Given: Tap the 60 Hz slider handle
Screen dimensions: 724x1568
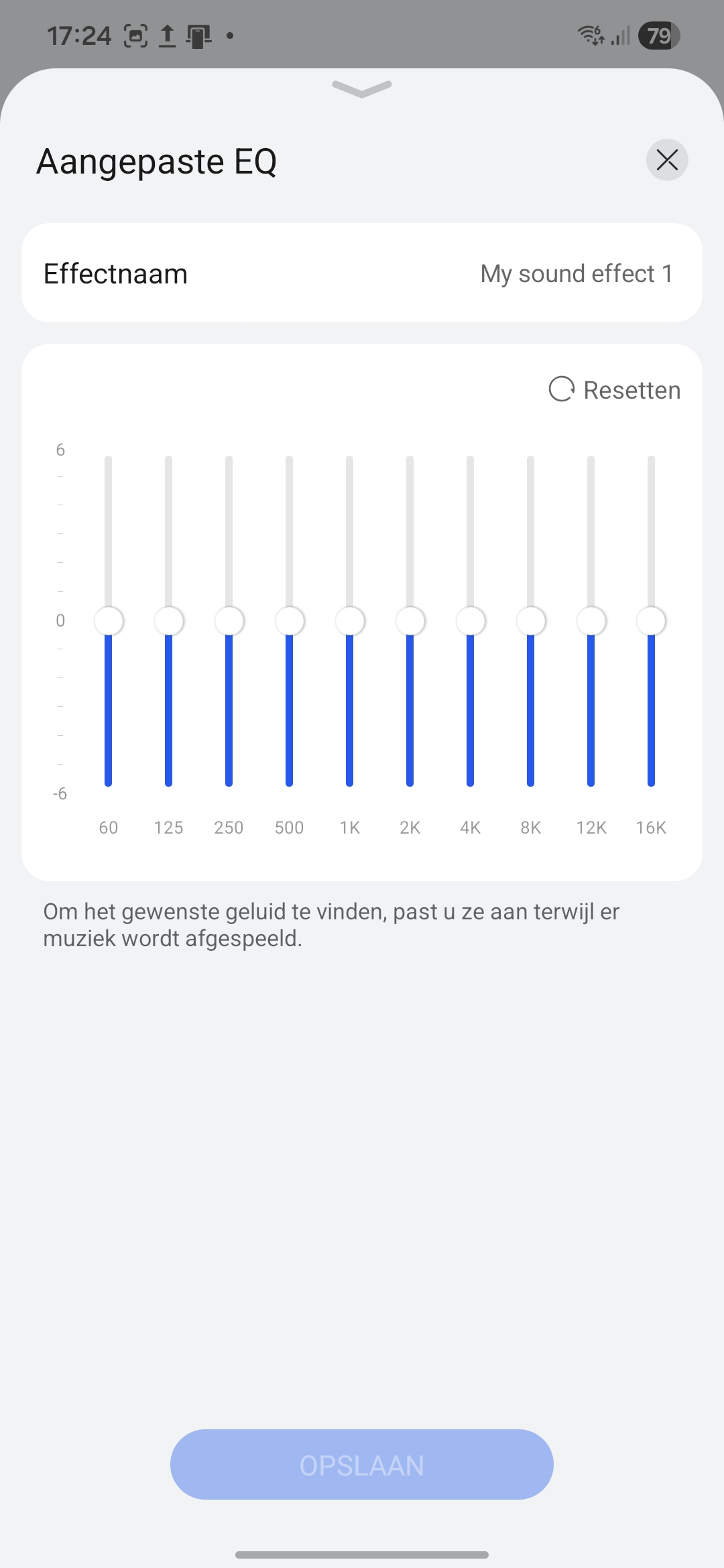Looking at the screenshot, I should tap(109, 621).
